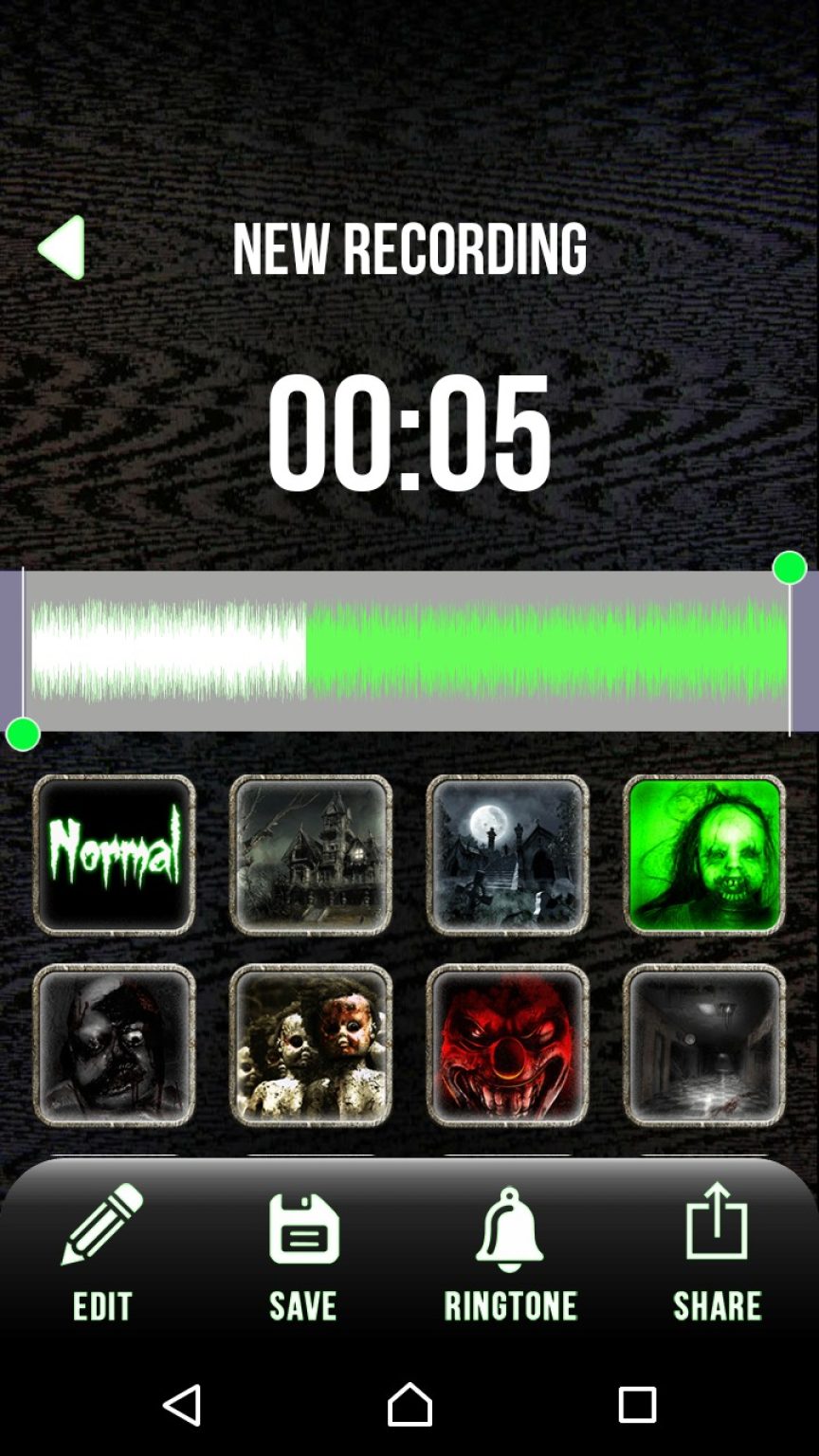Choose the dark hallway voice effect
This screenshot has width=819, height=1456.
coord(703,1046)
